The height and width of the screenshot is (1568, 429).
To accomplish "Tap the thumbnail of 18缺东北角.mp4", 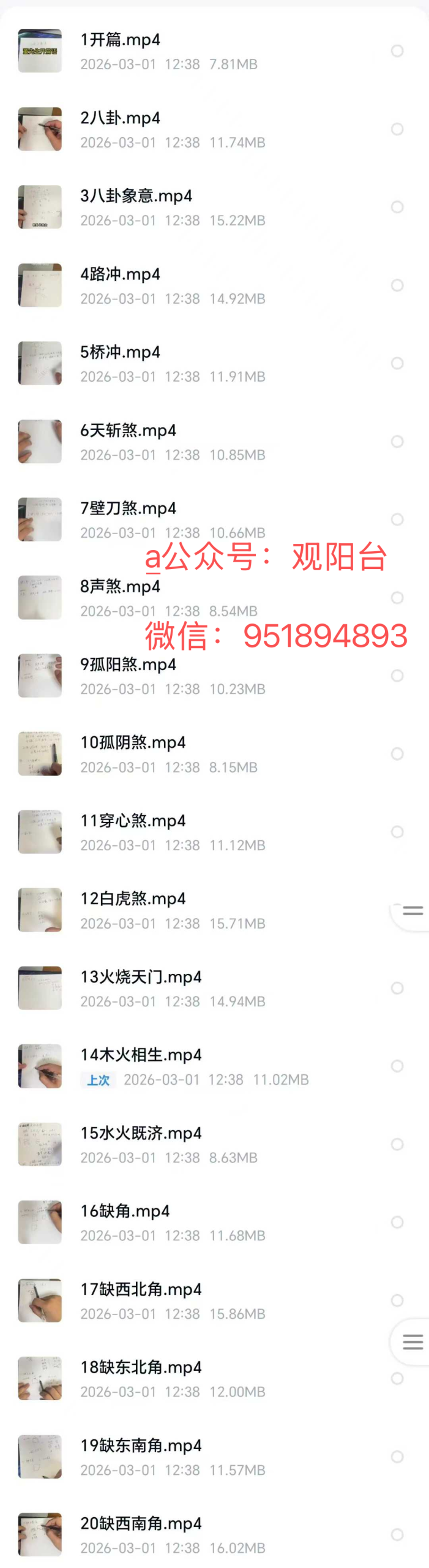I will [x=40, y=1379].
